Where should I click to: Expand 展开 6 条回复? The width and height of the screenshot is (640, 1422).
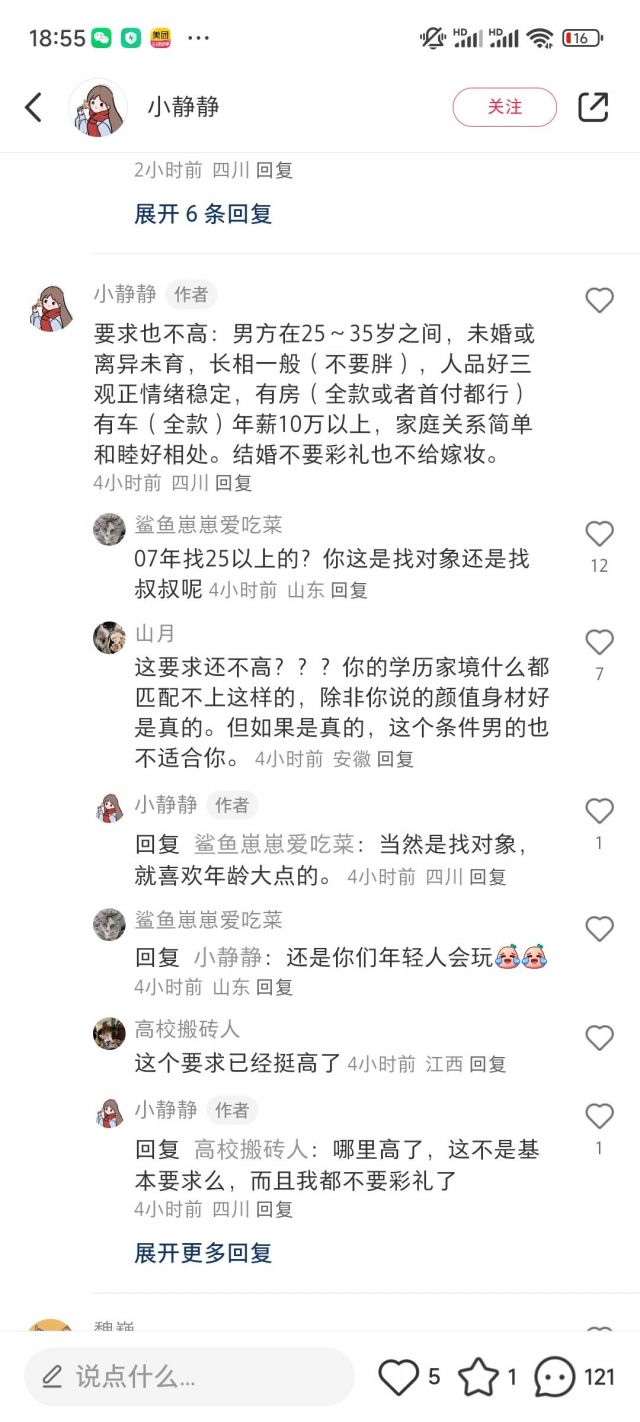coord(203,214)
